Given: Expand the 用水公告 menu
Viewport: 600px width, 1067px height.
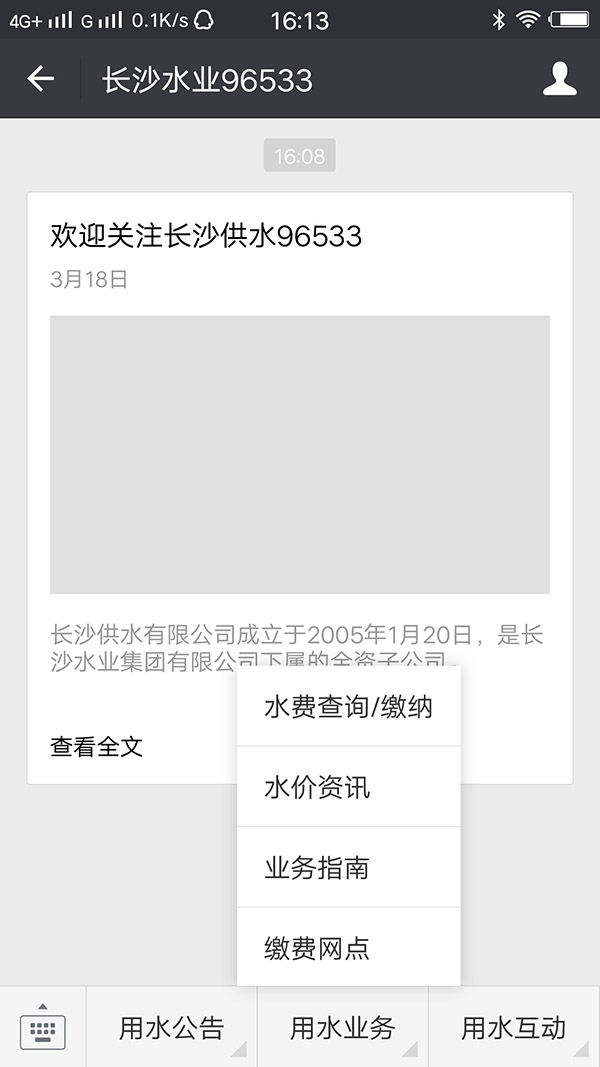Looking at the screenshot, I should click(x=171, y=1027).
